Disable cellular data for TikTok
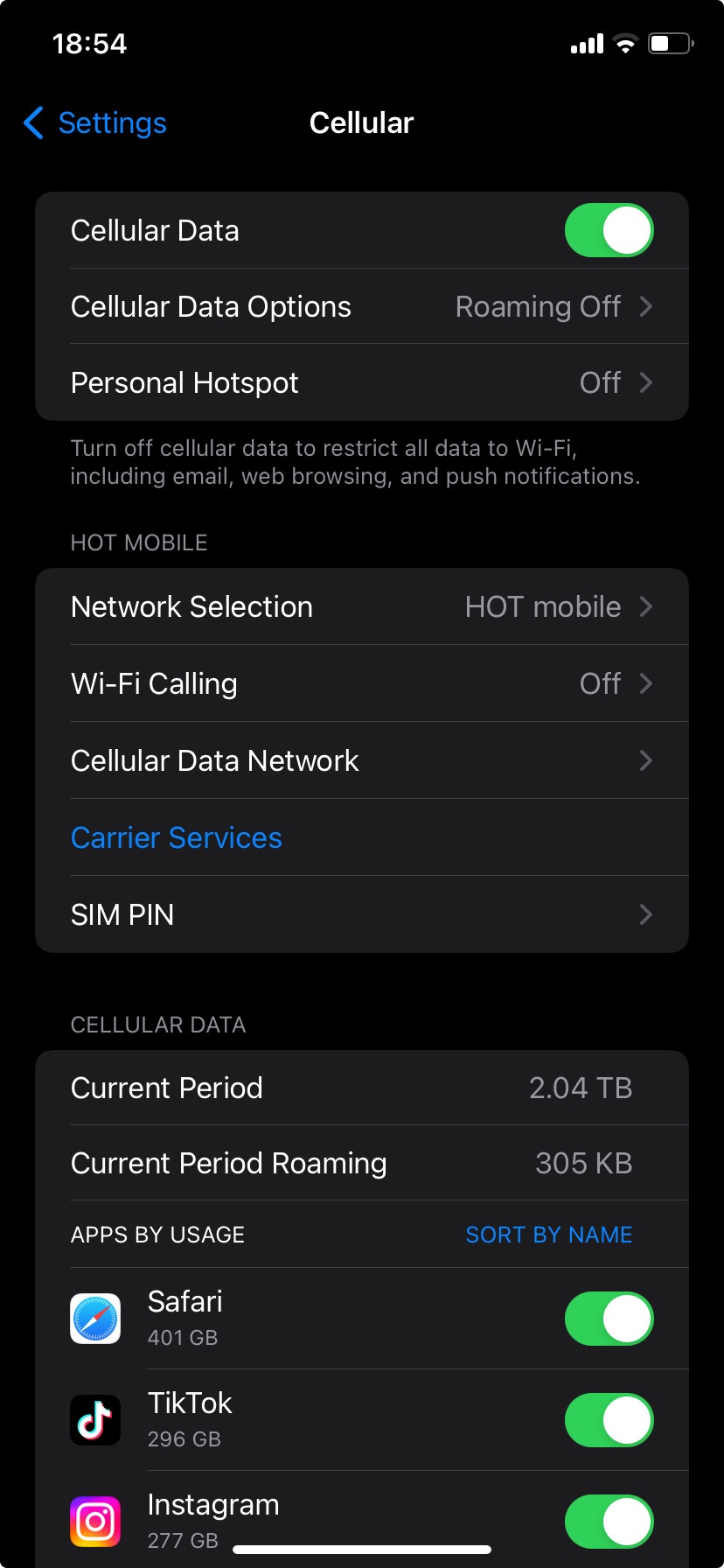The height and width of the screenshot is (1568, 724). click(609, 1420)
